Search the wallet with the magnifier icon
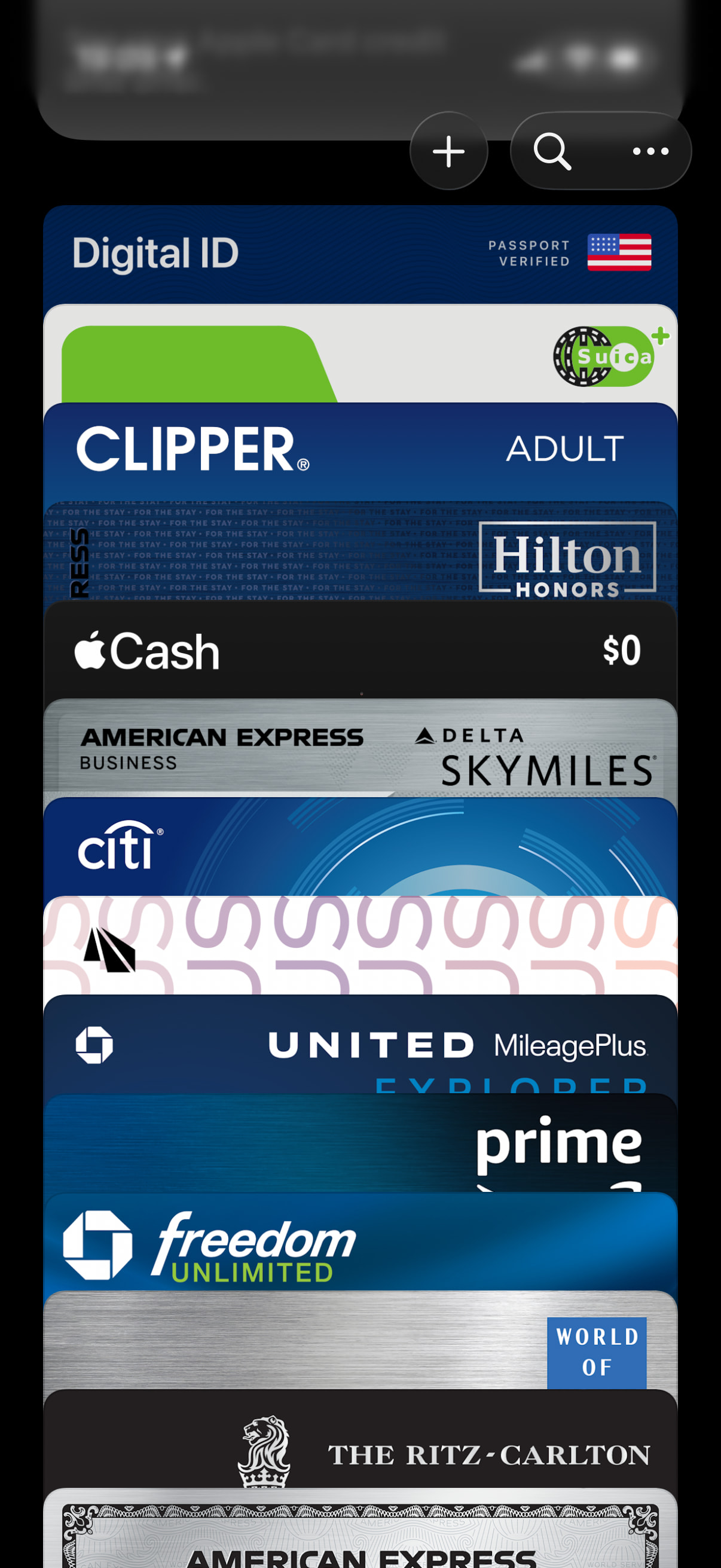The image size is (721, 1568). coord(552,151)
